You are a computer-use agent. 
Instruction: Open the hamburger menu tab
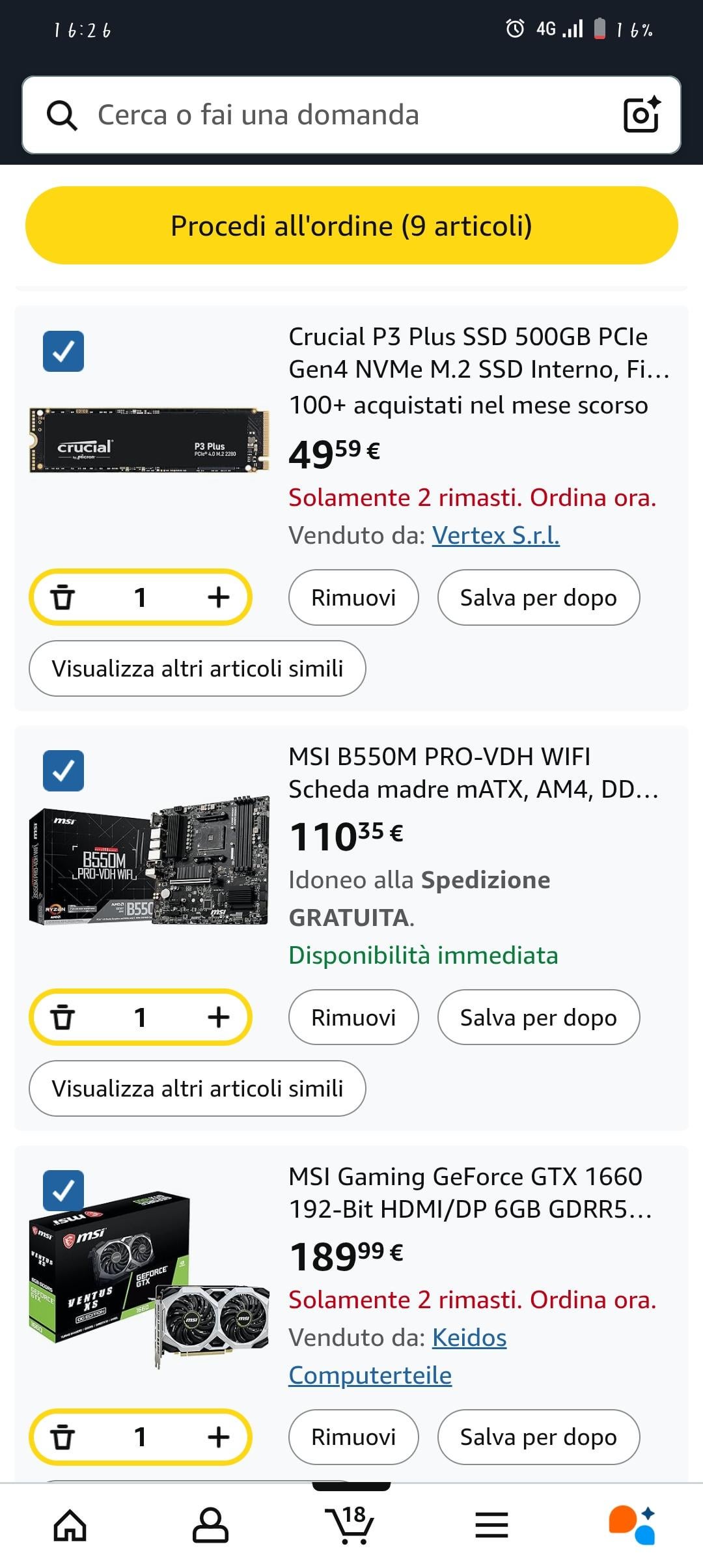[491, 1525]
